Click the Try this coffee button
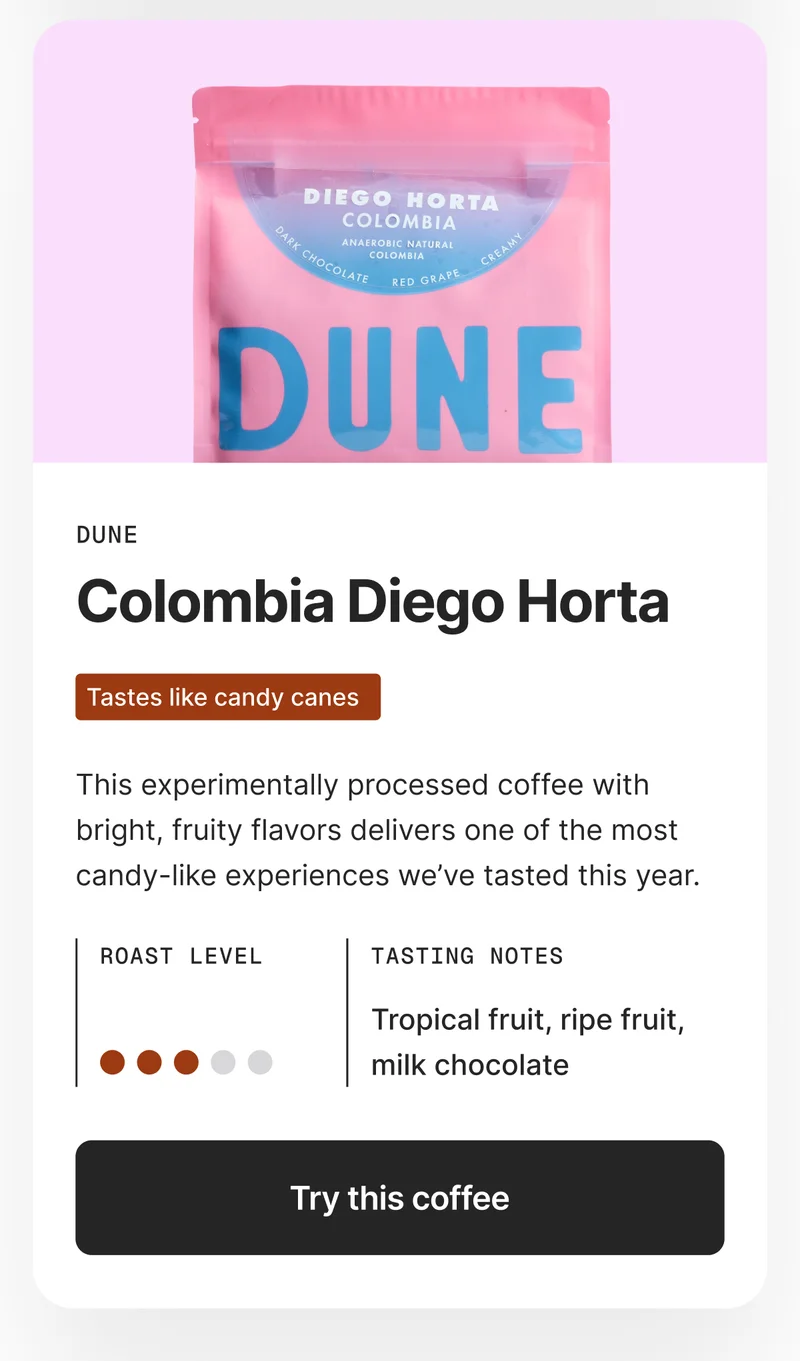 coord(400,1198)
